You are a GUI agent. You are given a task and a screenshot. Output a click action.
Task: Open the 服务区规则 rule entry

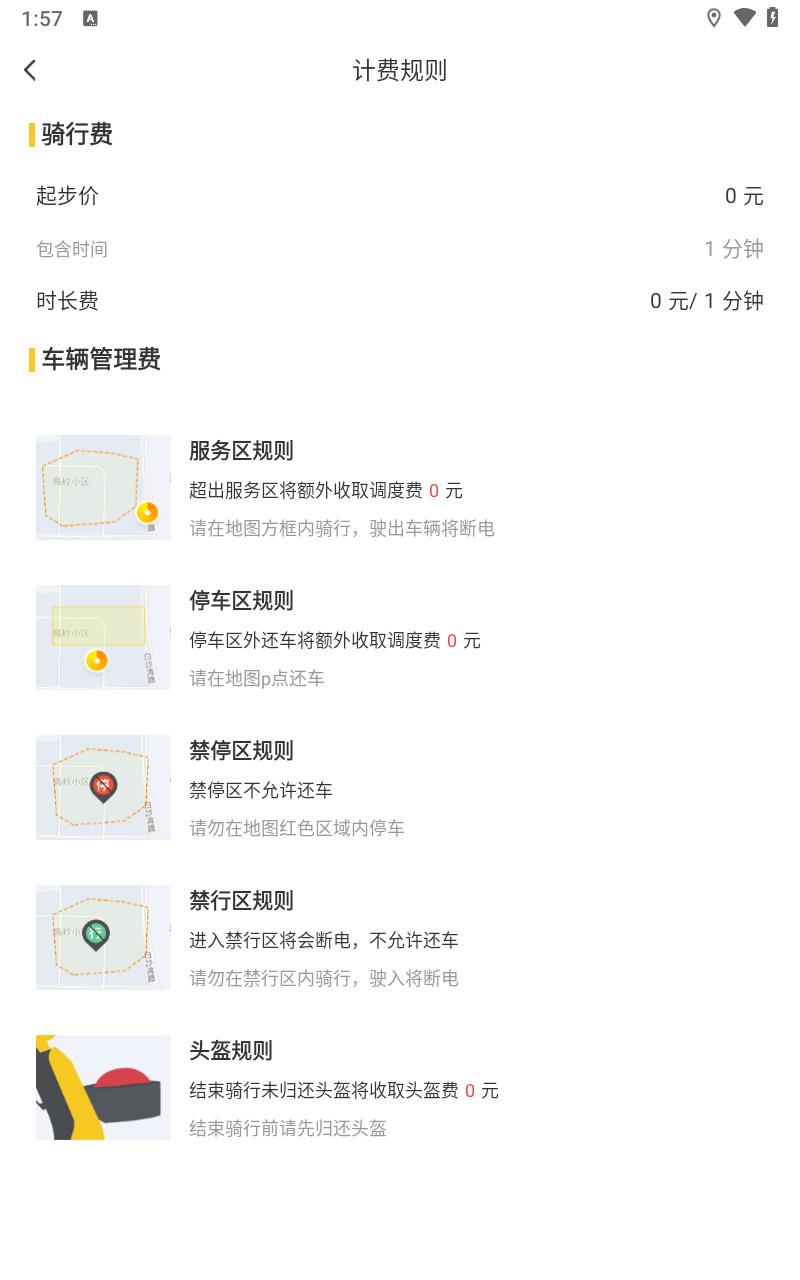[241, 451]
